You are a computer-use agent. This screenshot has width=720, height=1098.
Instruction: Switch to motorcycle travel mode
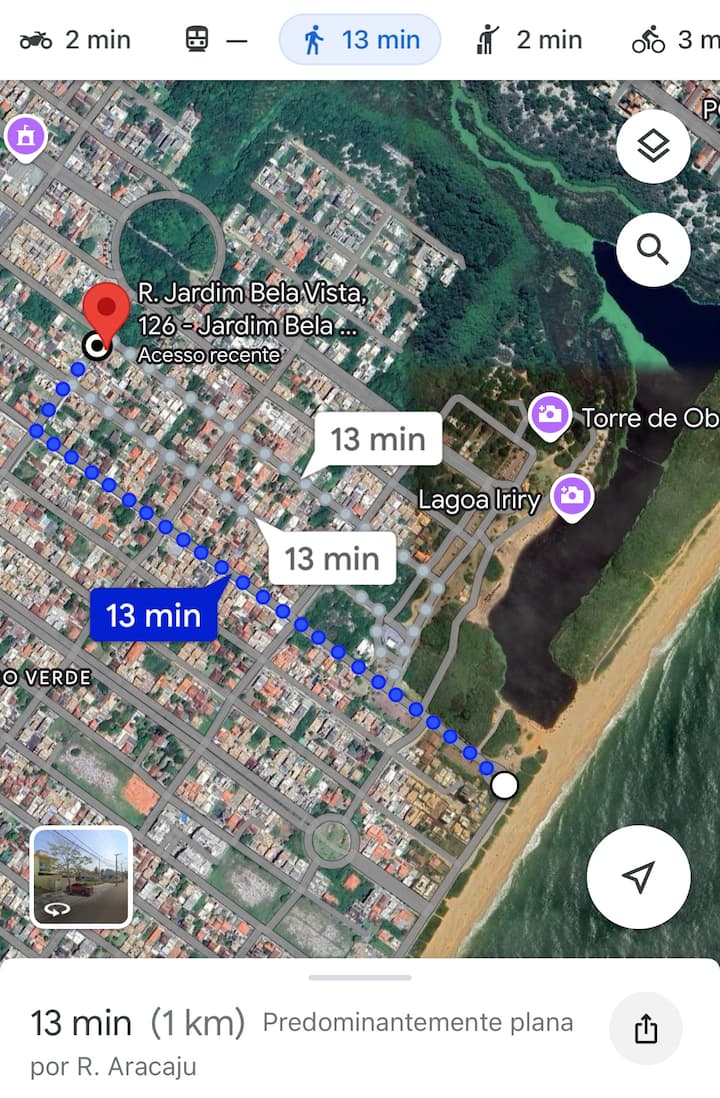click(x=74, y=40)
